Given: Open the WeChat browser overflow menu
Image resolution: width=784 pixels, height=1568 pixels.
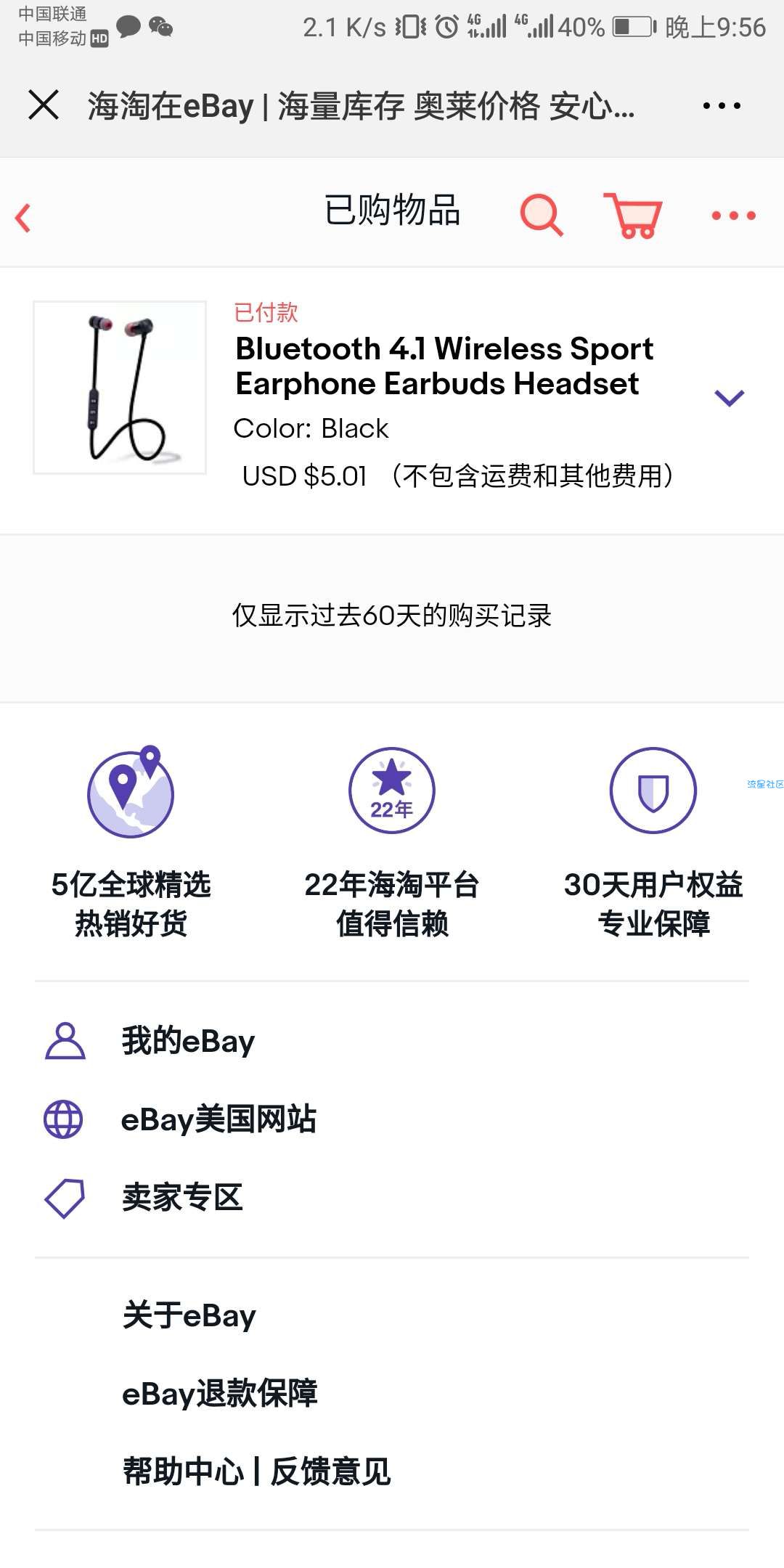Looking at the screenshot, I should [x=722, y=106].
